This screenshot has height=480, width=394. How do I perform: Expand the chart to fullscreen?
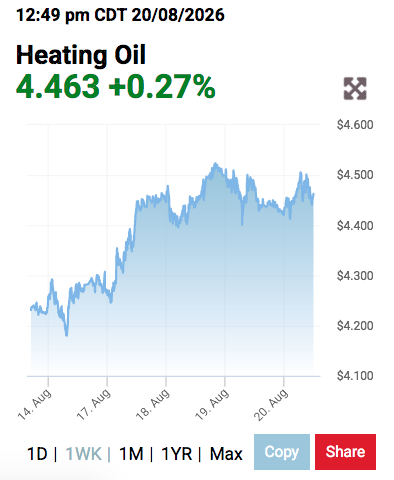click(355, 88)
